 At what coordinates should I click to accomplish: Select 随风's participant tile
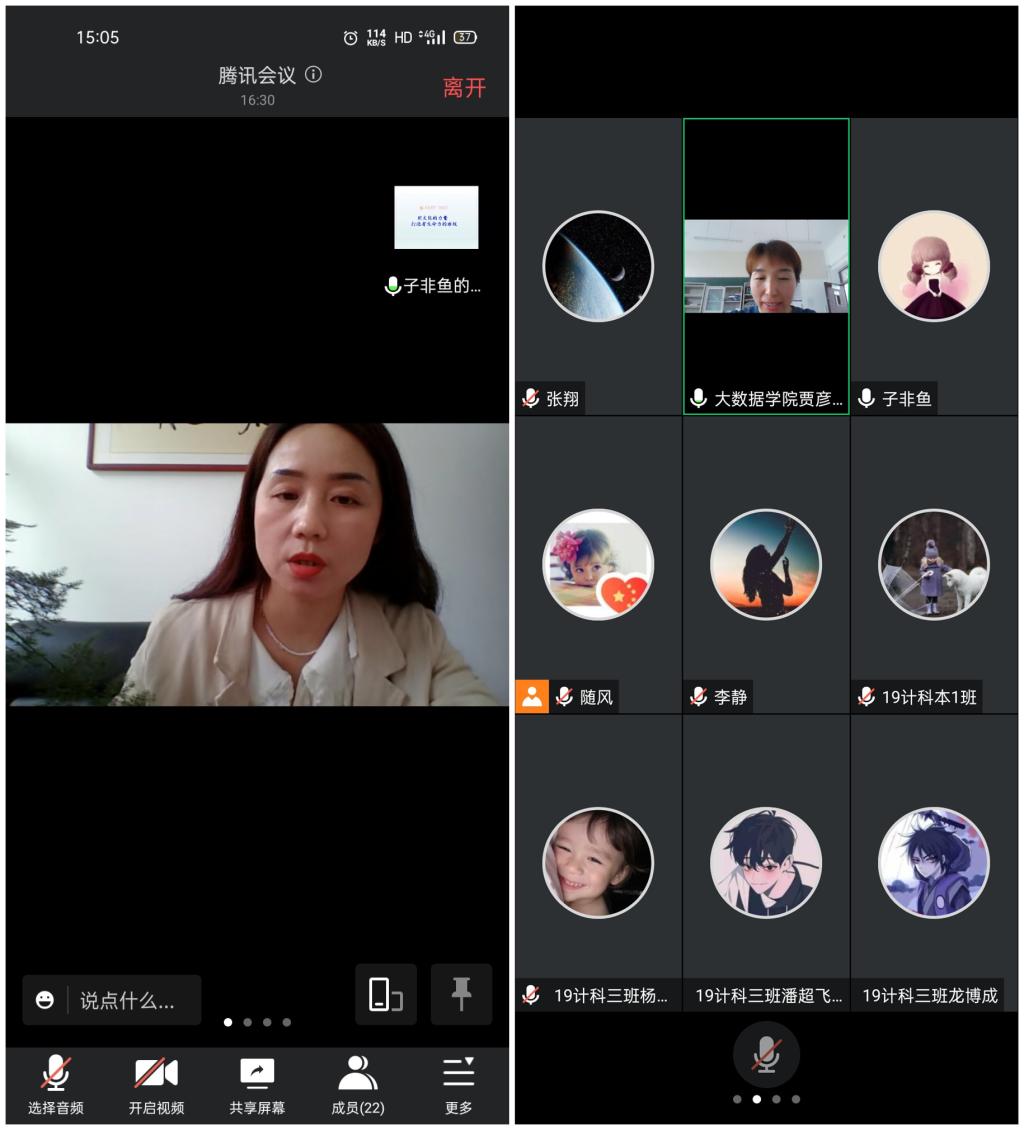(x=598, y=564)
